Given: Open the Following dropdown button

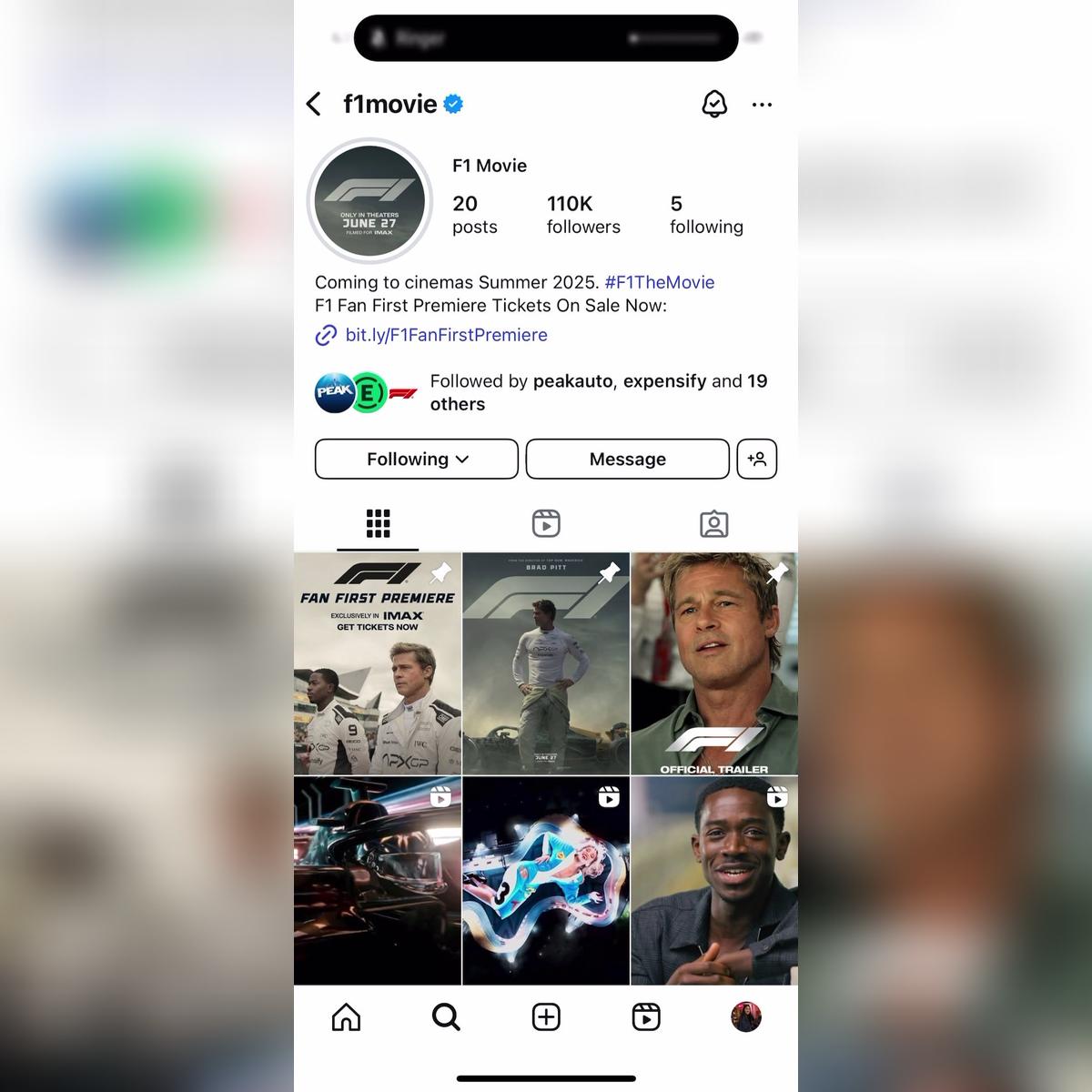Looking at the screenshot, I should (417, 459).
